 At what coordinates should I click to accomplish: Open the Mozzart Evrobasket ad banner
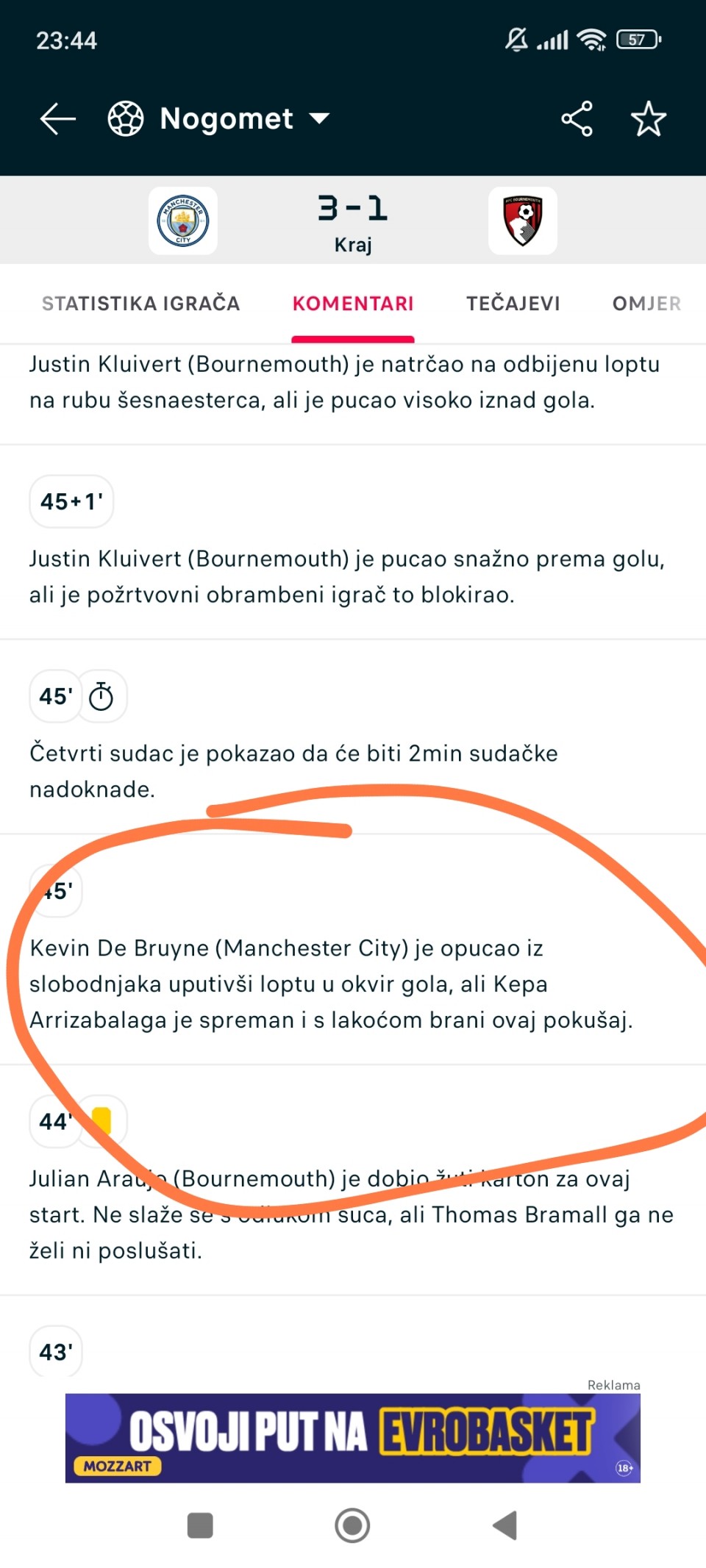click(353, 1437)
